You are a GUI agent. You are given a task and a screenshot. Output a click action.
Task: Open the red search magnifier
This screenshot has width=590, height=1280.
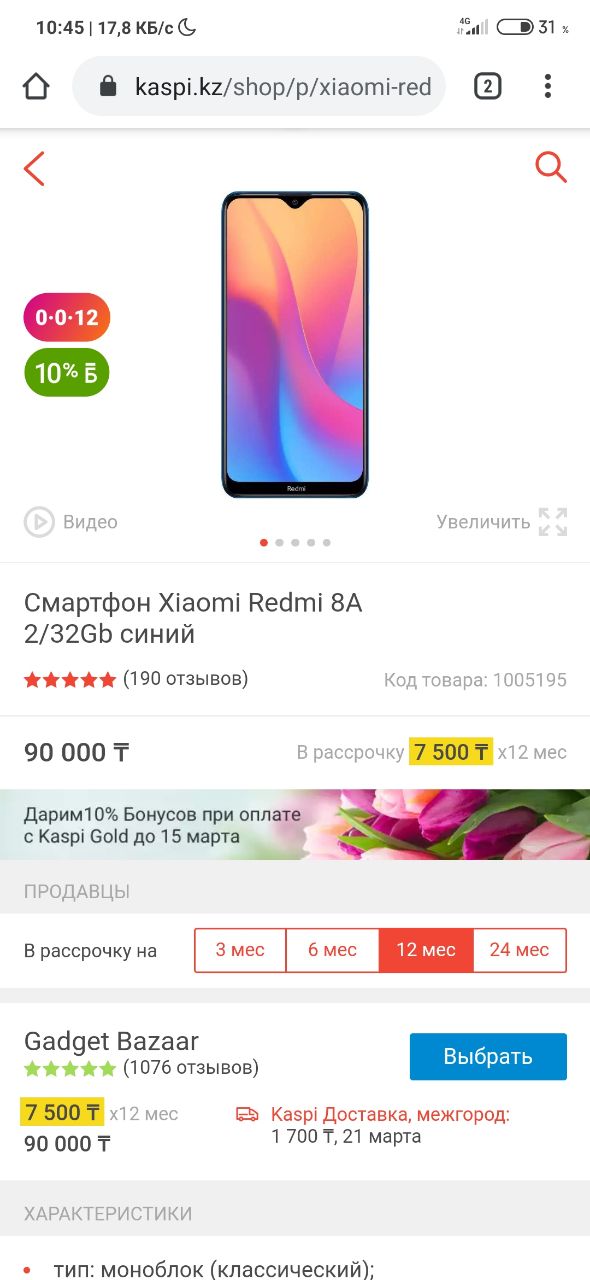click(551, 167)
